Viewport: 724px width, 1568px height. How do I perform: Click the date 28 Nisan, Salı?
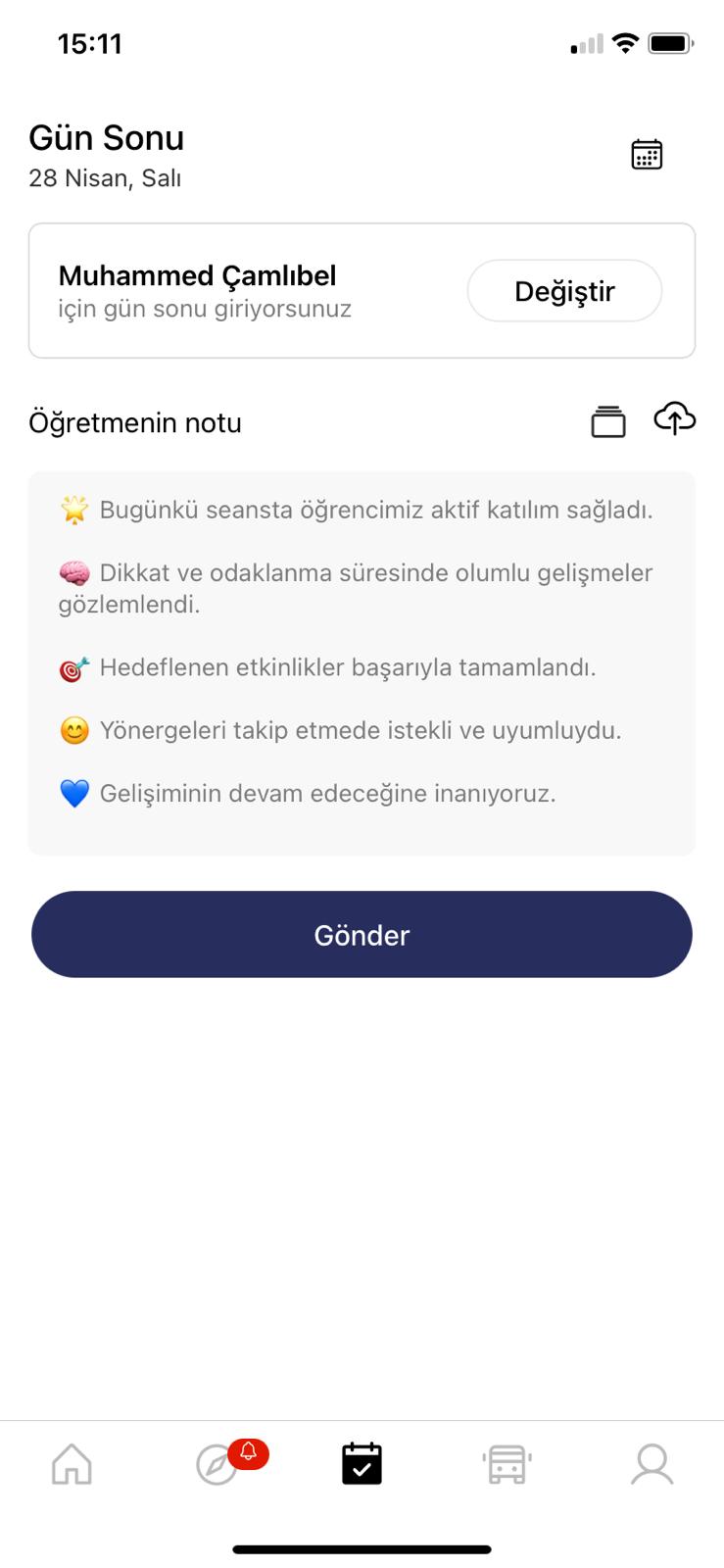coord(104,178)
